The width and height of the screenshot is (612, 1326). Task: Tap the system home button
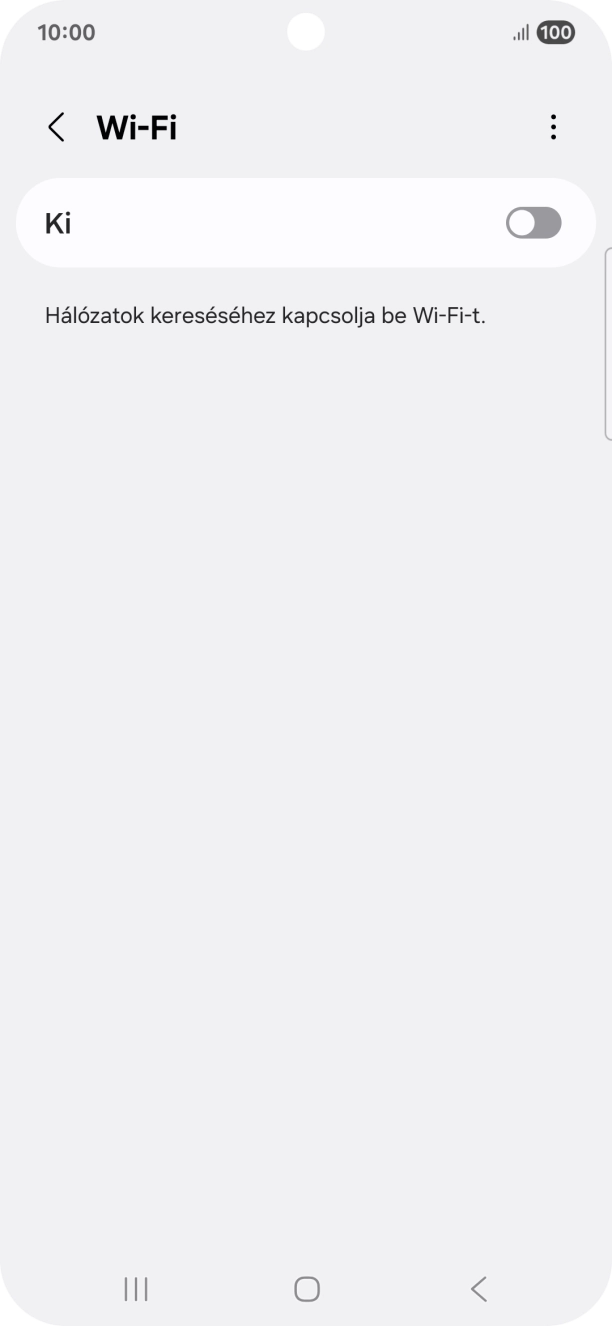(x=306, y=1289)
